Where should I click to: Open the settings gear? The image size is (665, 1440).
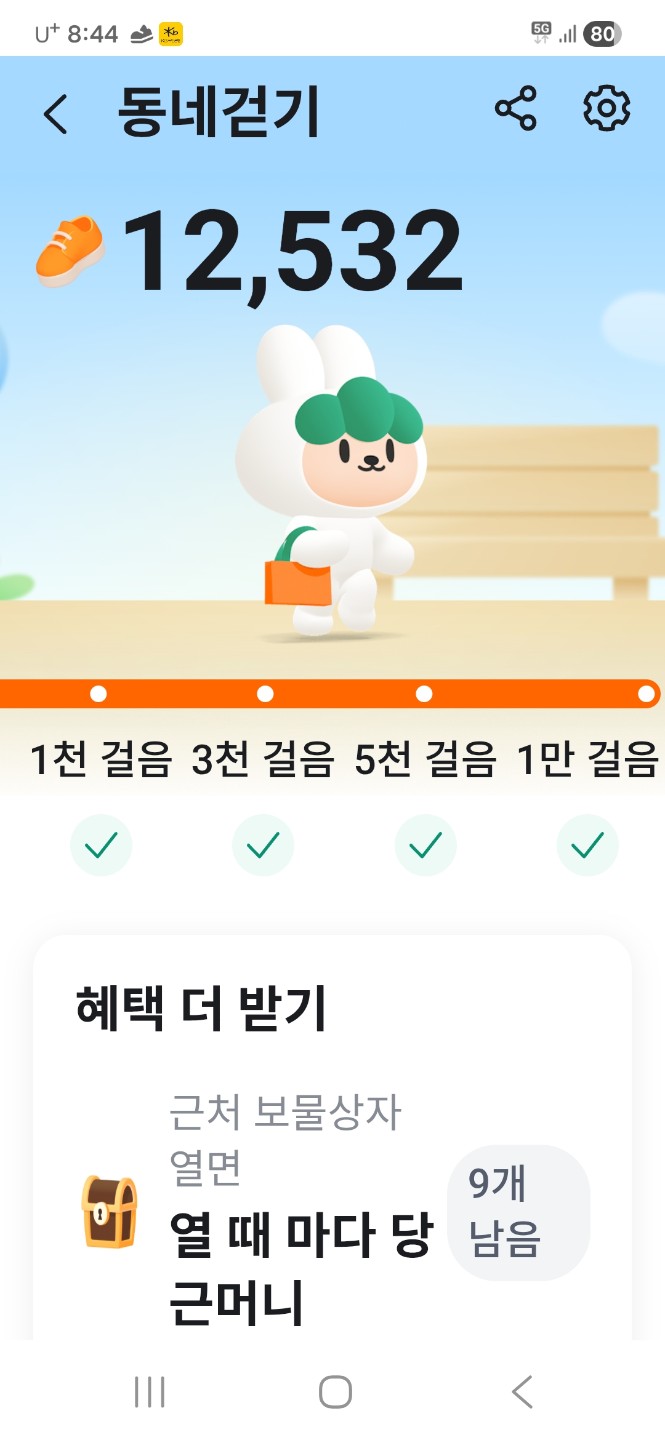click(x=606, y=108)
